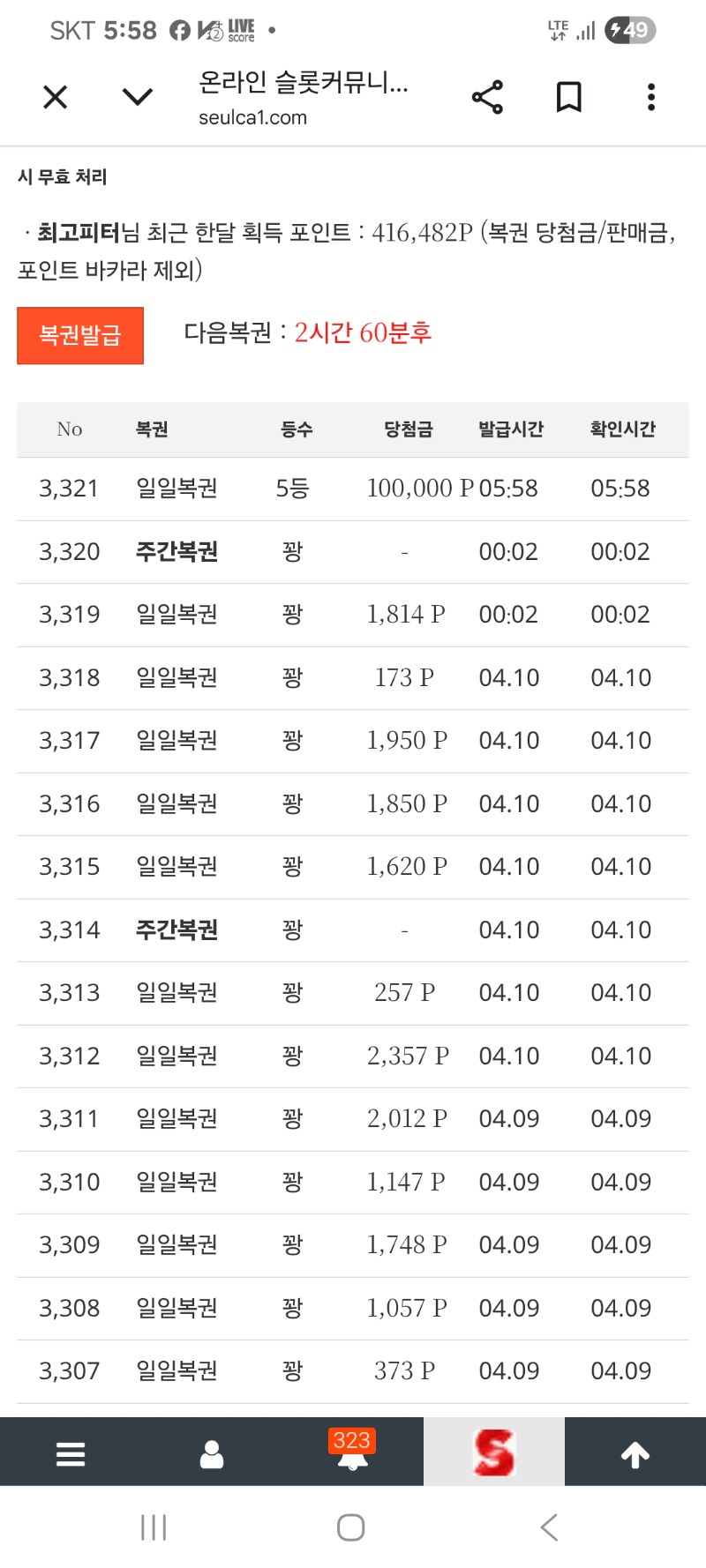The width and height of the screenshot is (706, 1568).
Task: Share this page
Action: (487, 97)
